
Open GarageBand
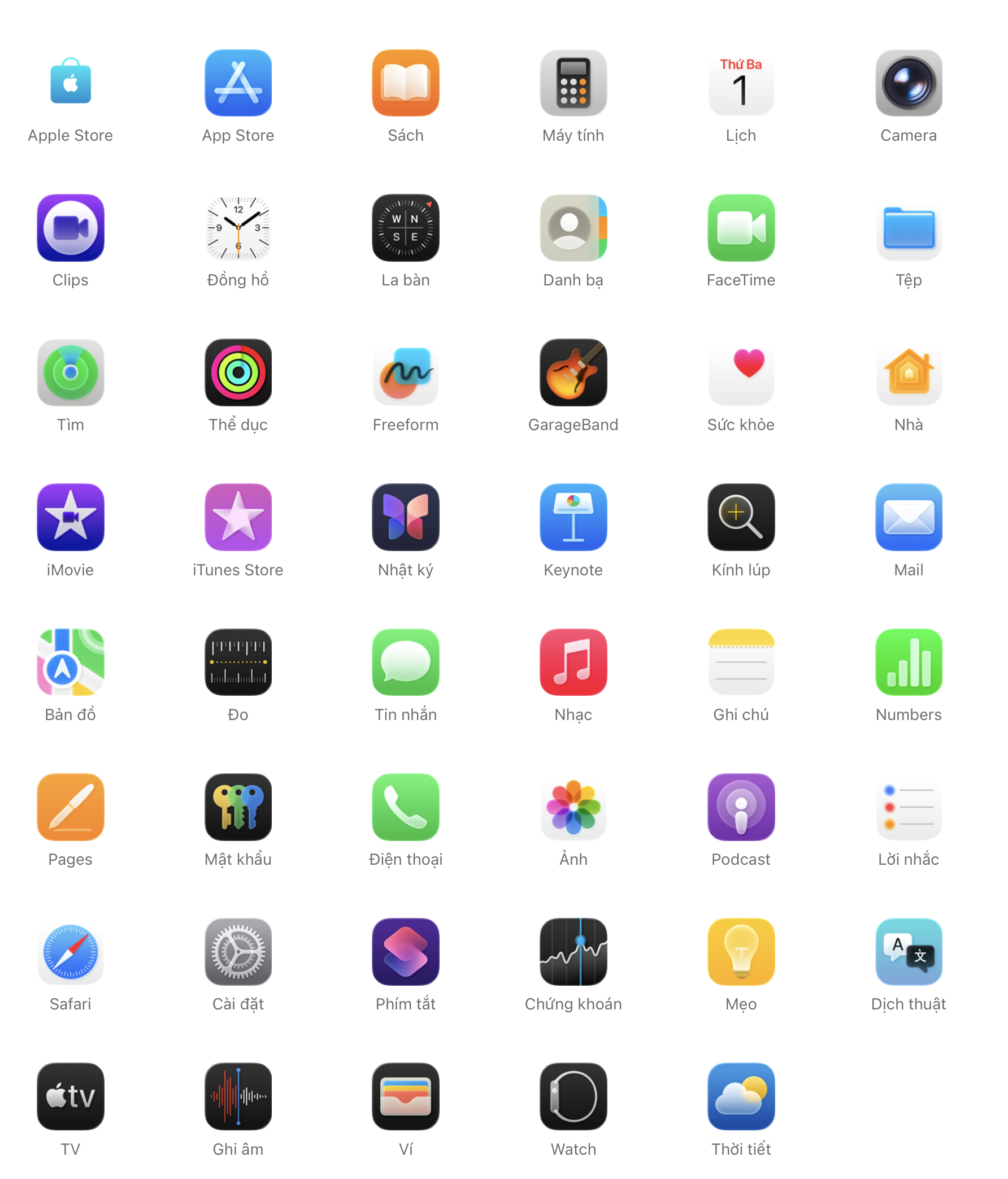click(573, 372)
